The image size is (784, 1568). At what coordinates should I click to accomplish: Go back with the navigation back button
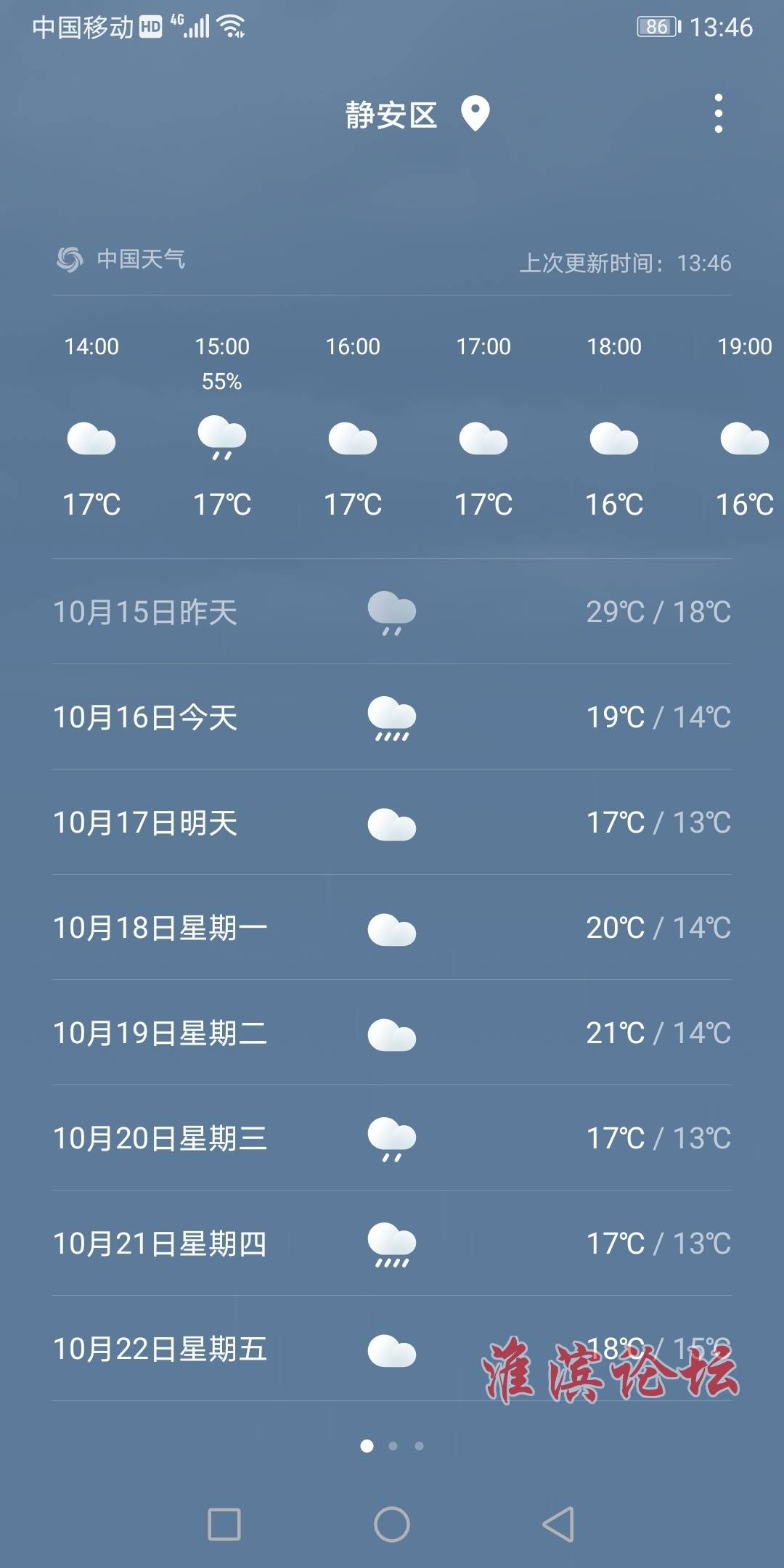click(x=558, y=1524)
